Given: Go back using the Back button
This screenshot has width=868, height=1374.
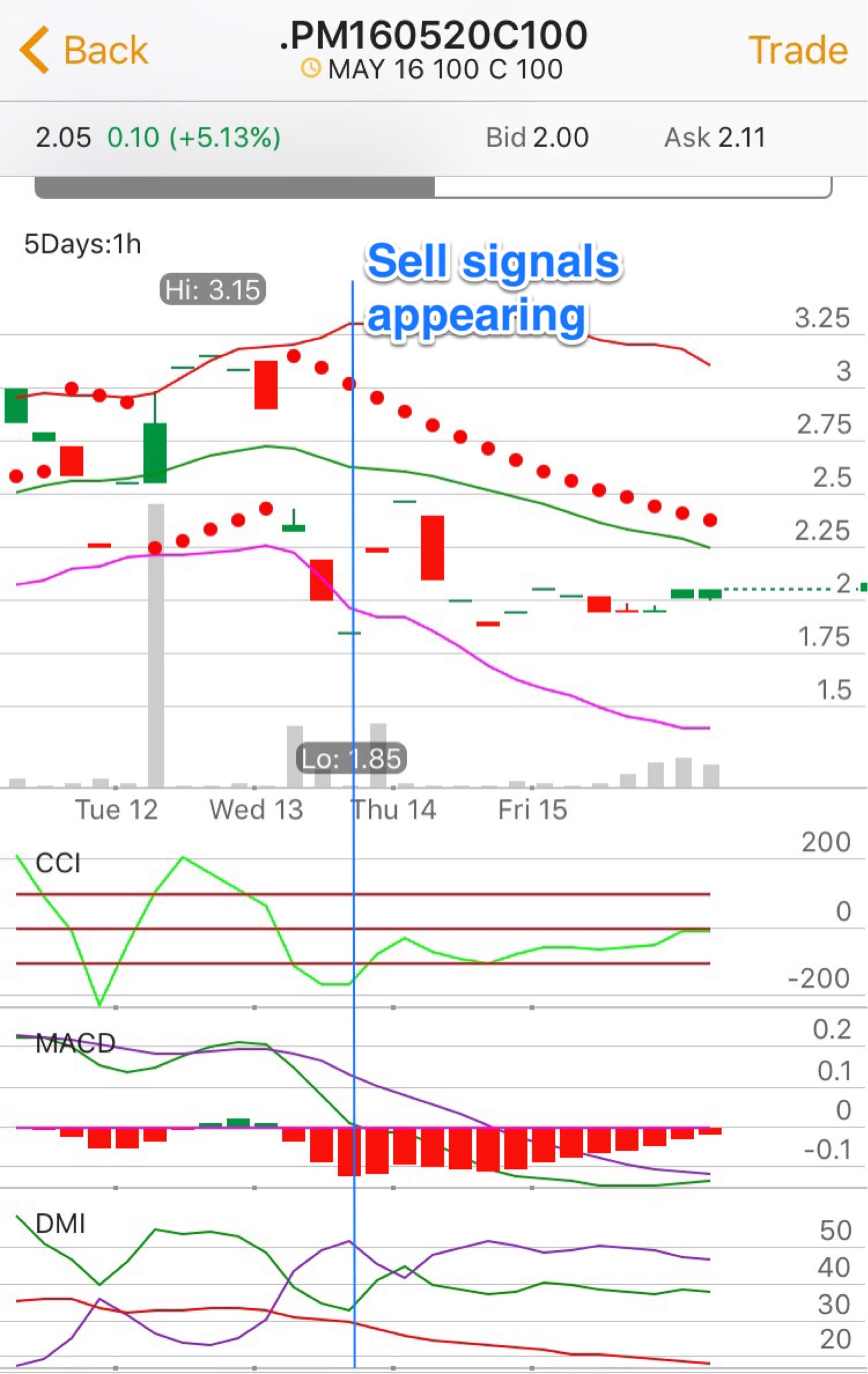Looking at the screenshot, I should pos(85,50).
